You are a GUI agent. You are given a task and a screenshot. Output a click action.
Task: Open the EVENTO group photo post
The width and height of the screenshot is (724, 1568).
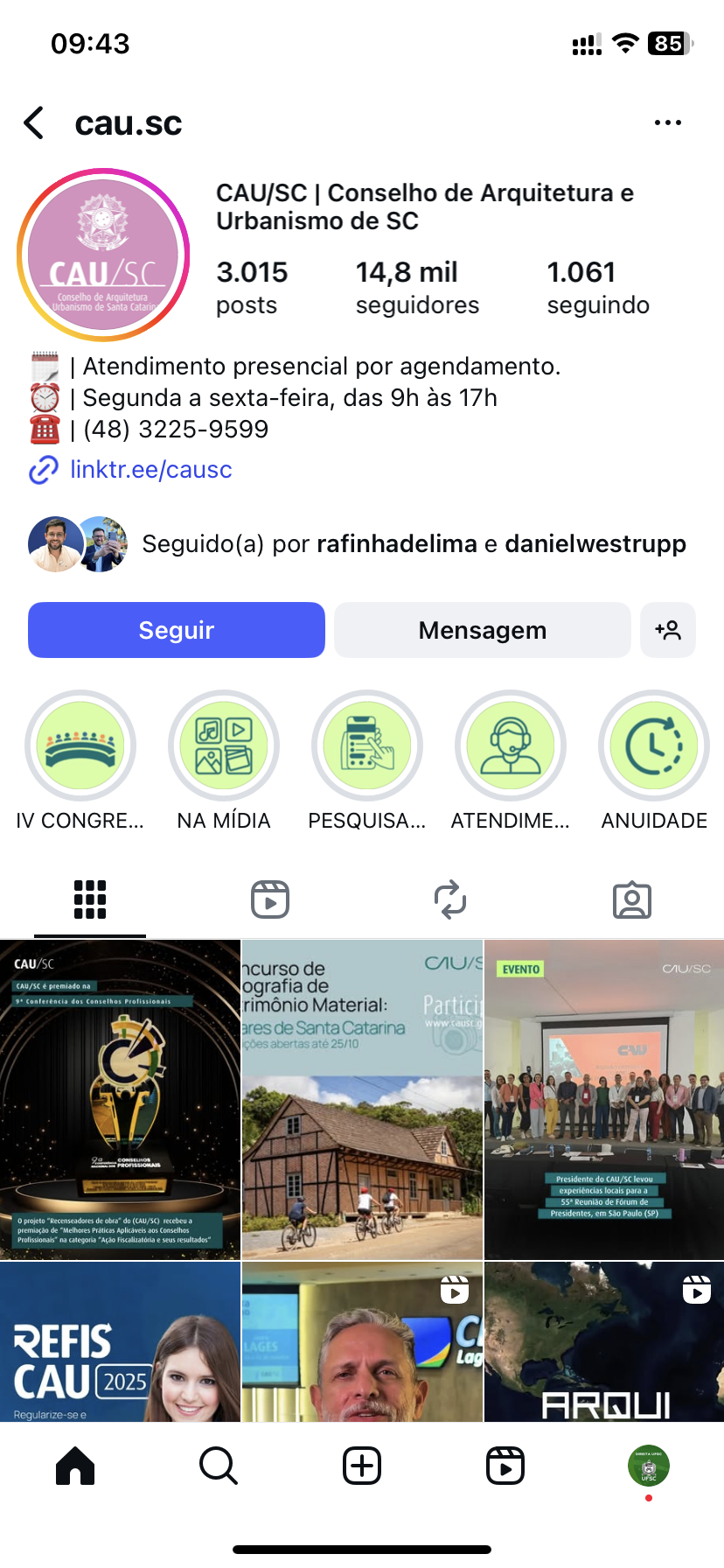(604, 1100)
